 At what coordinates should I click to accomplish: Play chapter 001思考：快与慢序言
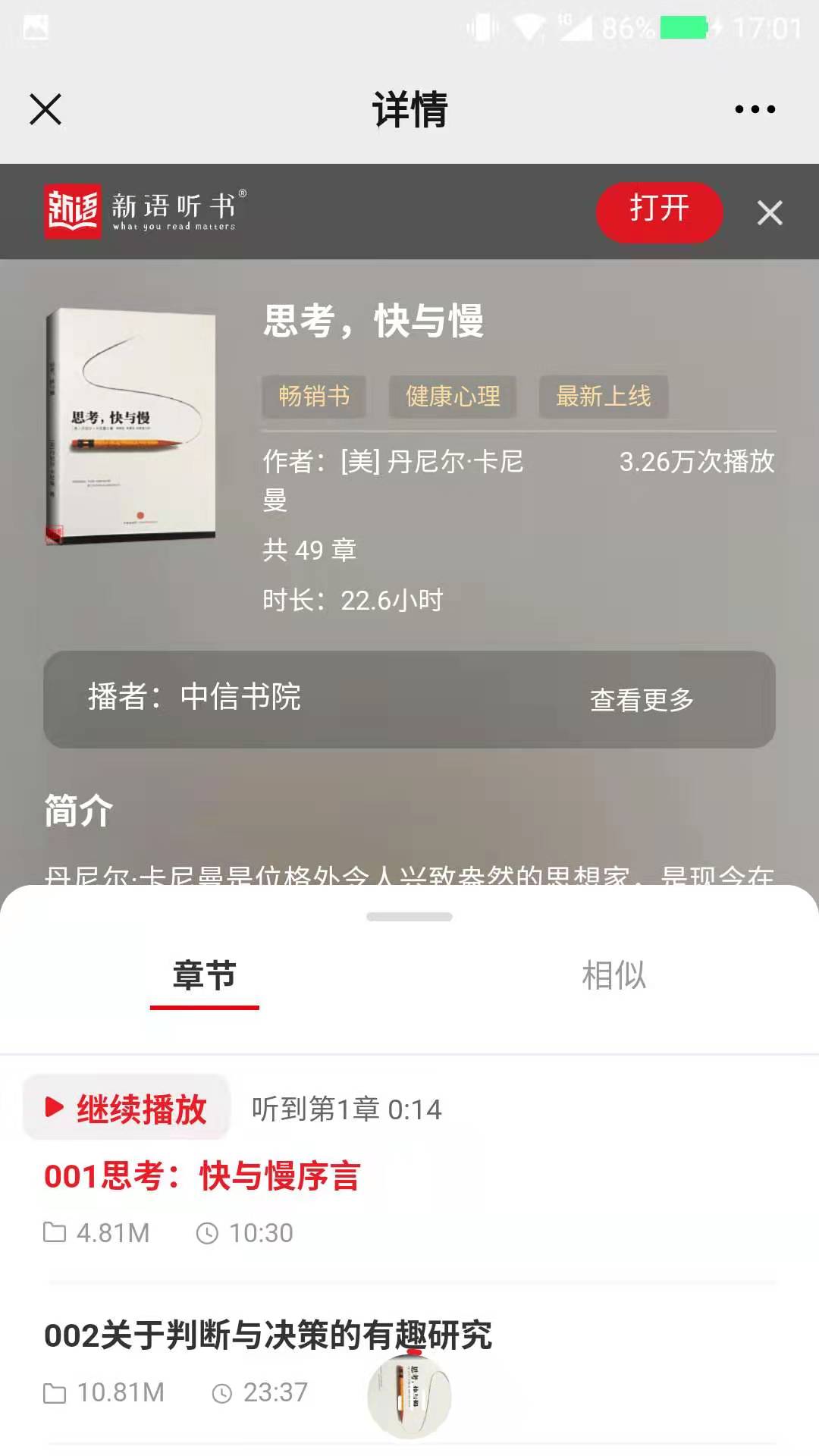click(x=202, y=1176)
